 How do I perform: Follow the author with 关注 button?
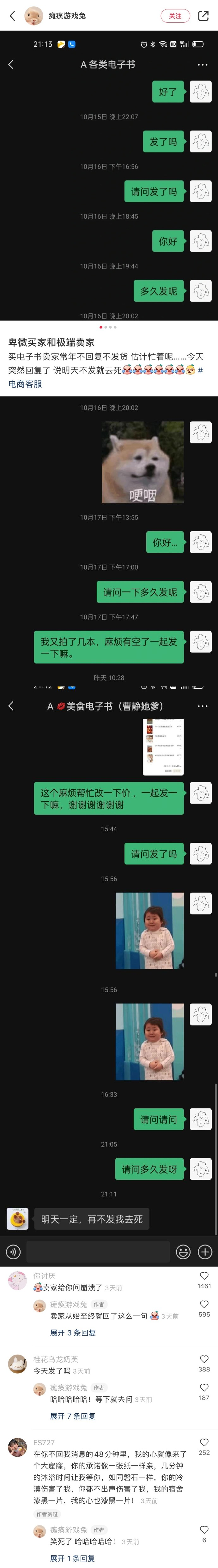pos(175,16)
